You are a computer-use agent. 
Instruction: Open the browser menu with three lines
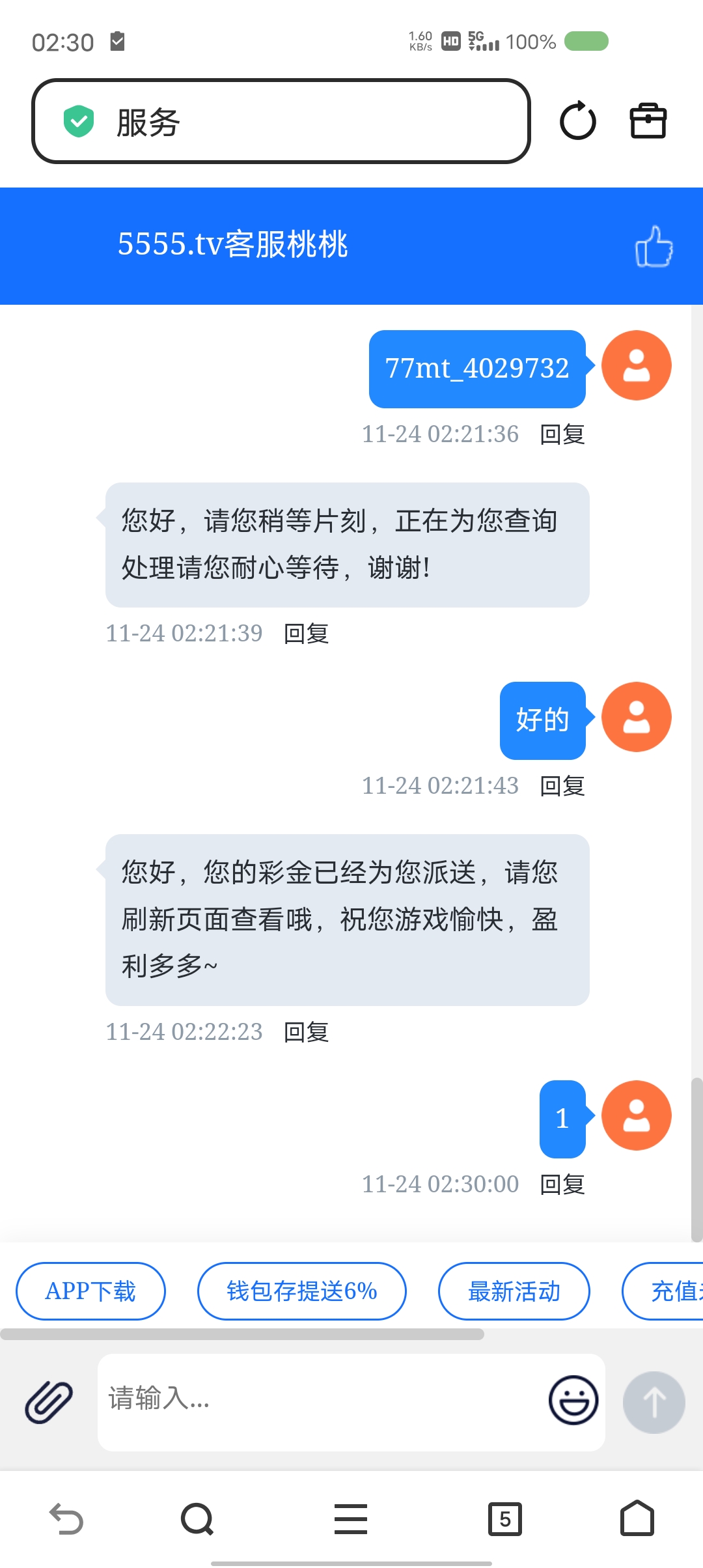click(351, 1519)
